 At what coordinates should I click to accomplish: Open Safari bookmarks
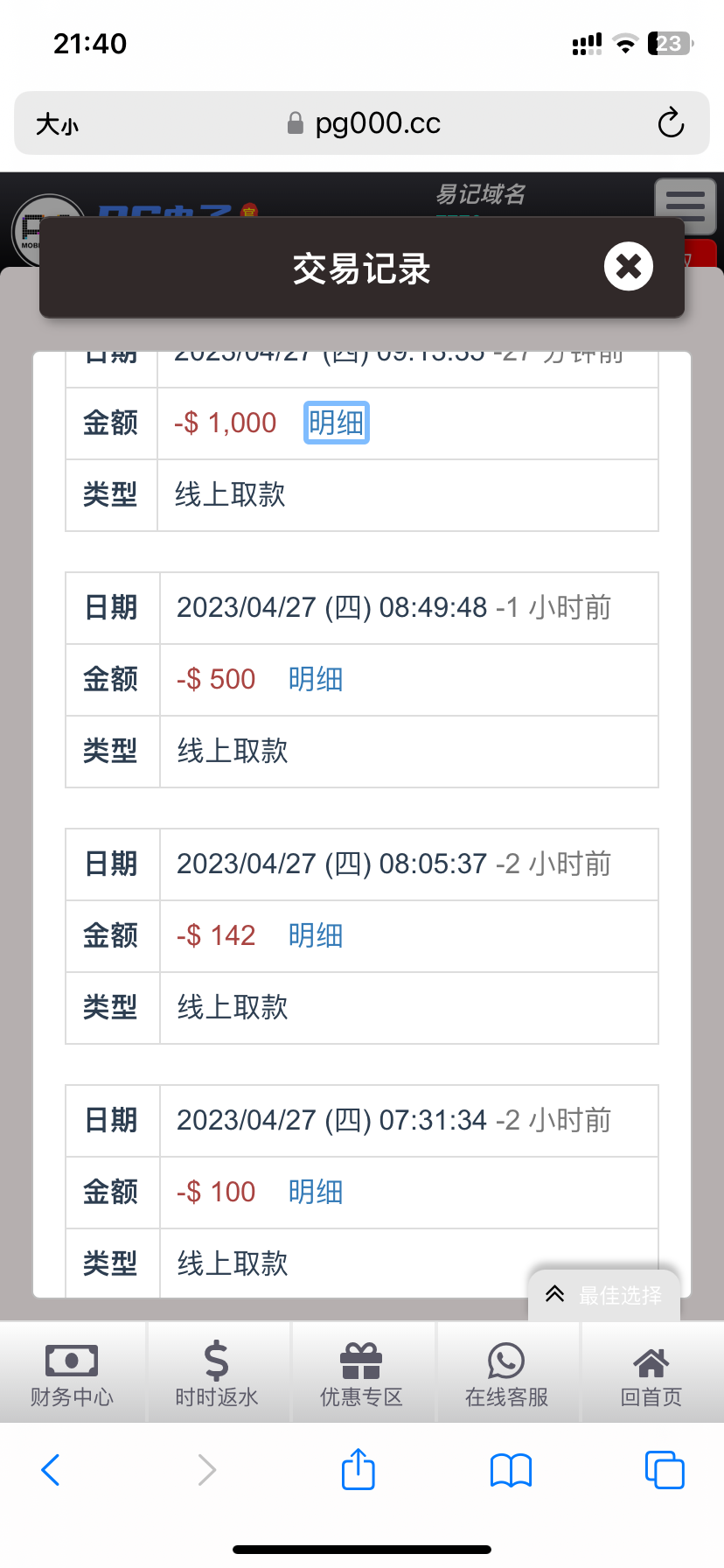point(511,1470)
